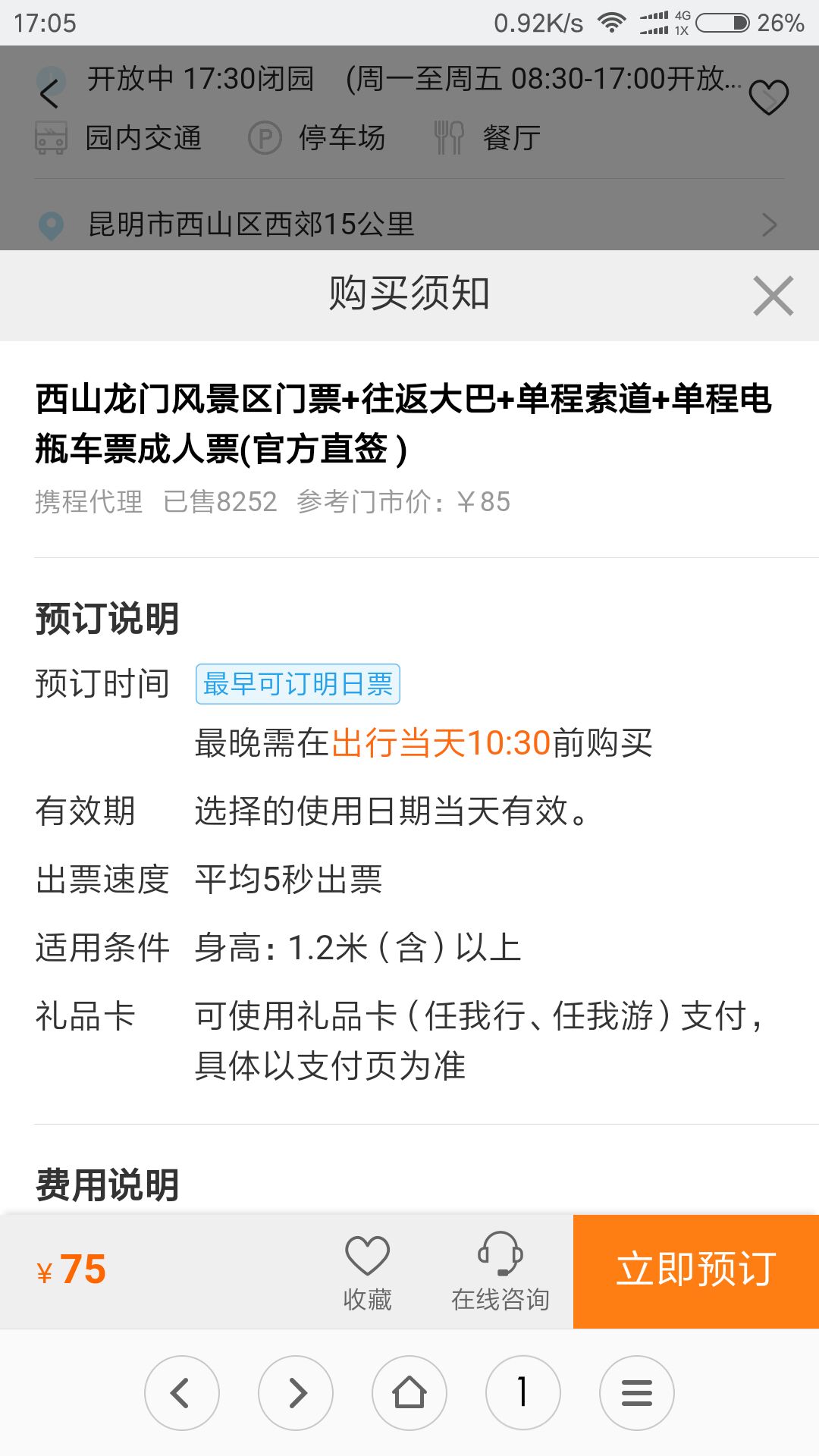Open 在线咨询 online consultation
This screenshot has height=1456, width=819.
pyautogui.click(x=500, y=1272)
